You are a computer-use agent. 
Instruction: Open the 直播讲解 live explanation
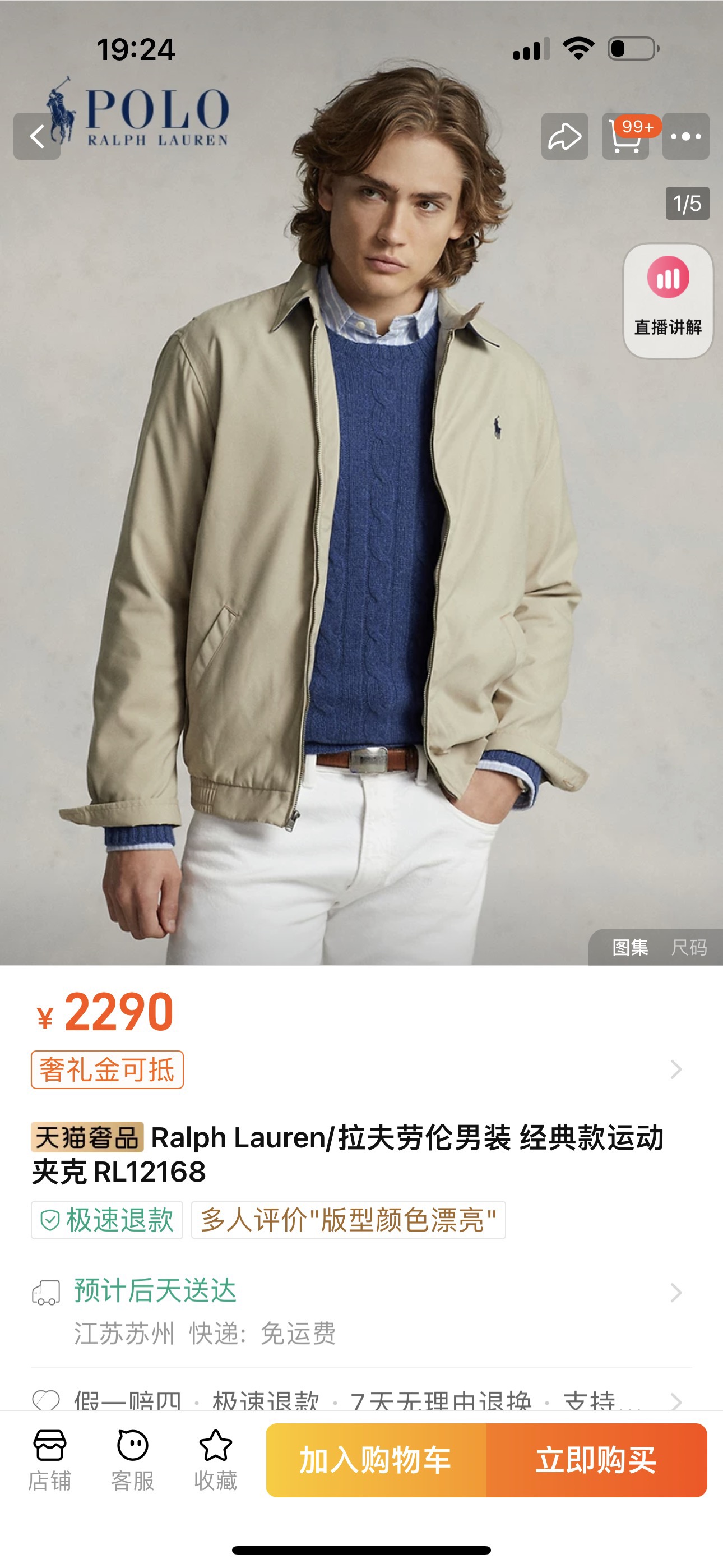click(668, 301)
